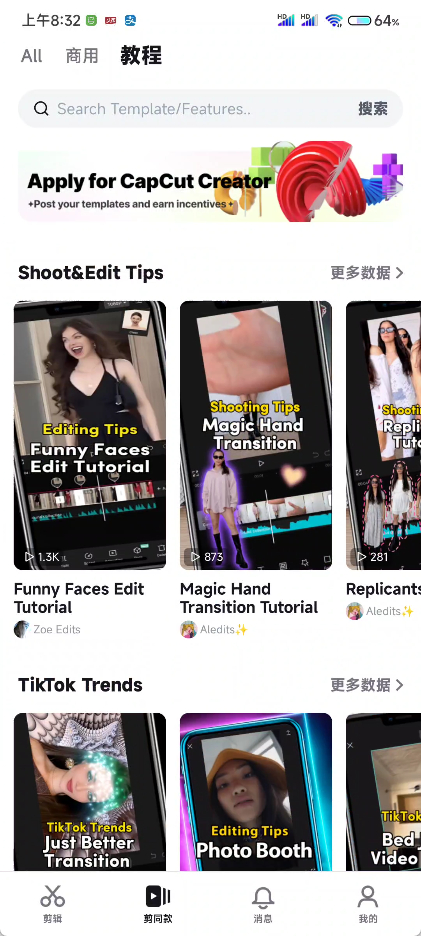
Task: Select the 剪同款 bottom tab
Action: click(x=158, y=904)
